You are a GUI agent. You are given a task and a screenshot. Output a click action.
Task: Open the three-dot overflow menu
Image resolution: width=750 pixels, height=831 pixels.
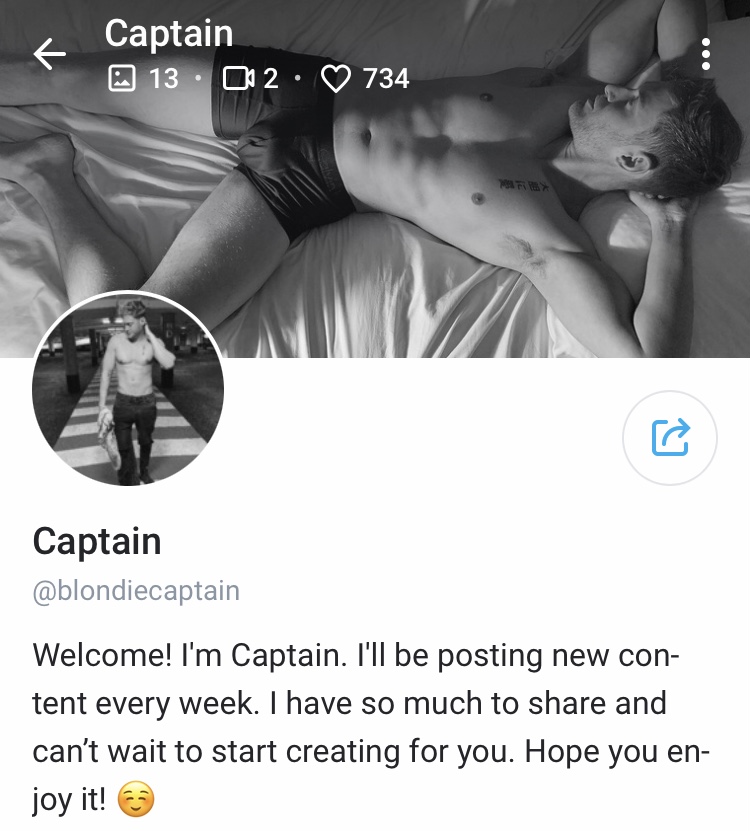706,54
